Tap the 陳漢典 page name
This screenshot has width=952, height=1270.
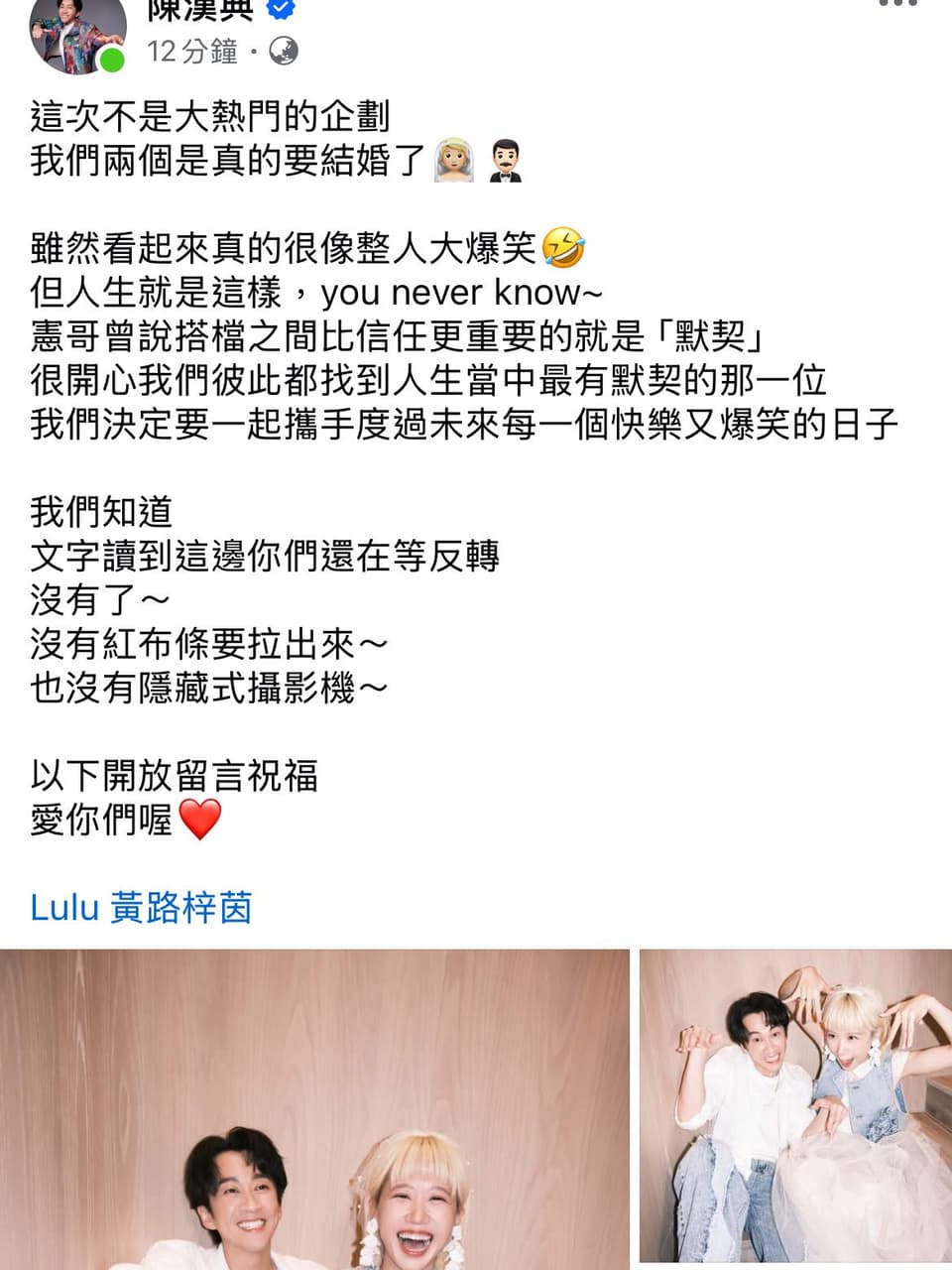(200, 12)
